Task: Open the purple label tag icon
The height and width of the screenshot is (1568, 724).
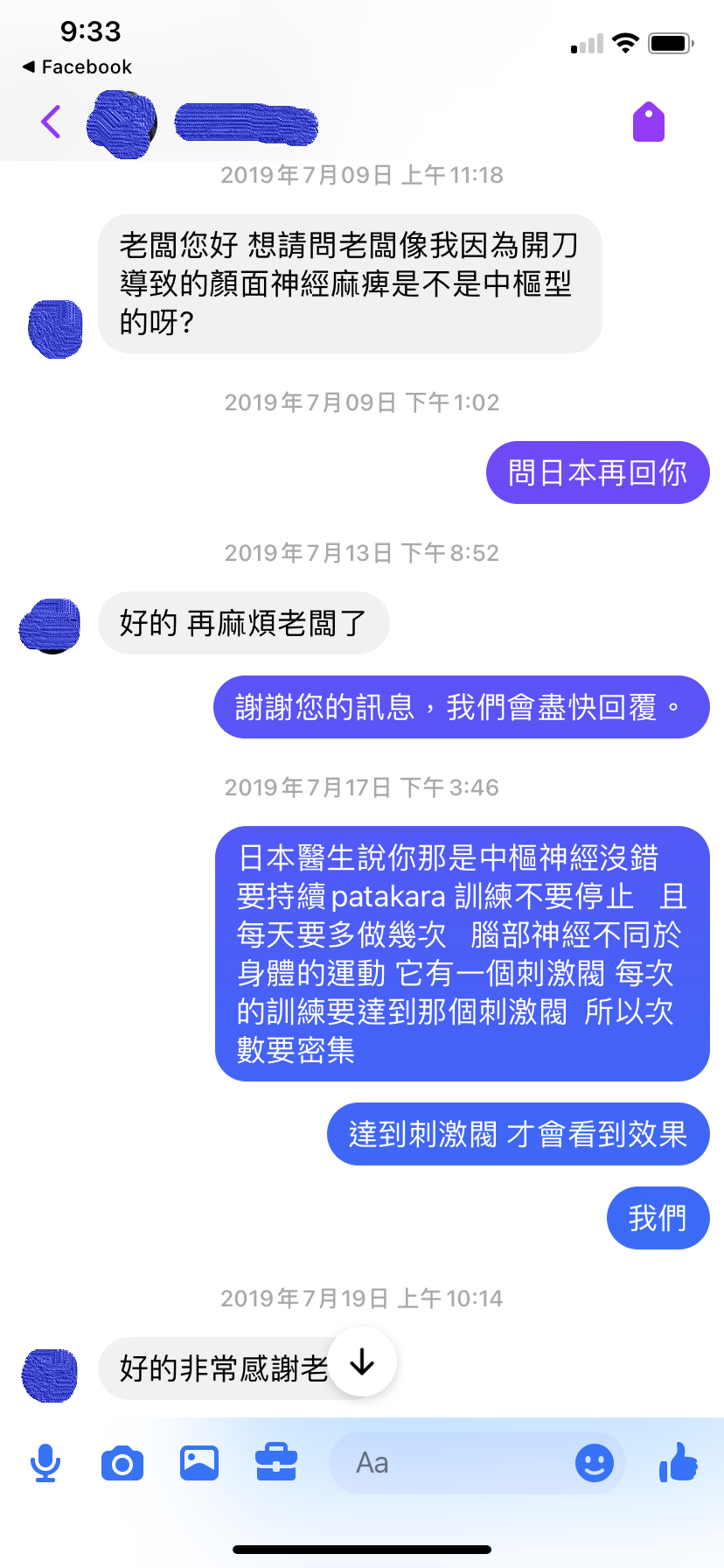Action: point(649,122)
